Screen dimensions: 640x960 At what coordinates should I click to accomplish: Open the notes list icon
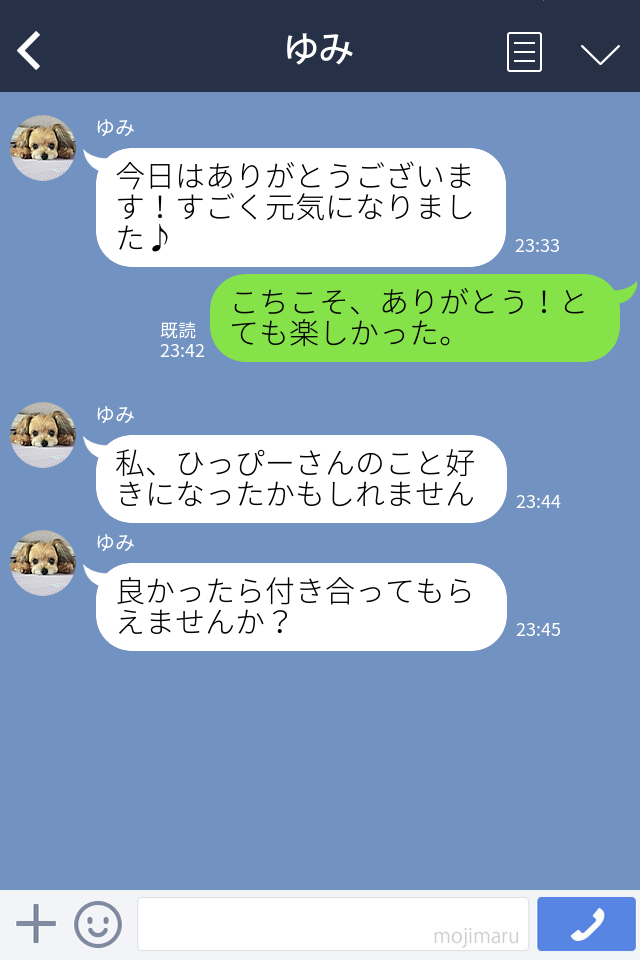(524, 52)
